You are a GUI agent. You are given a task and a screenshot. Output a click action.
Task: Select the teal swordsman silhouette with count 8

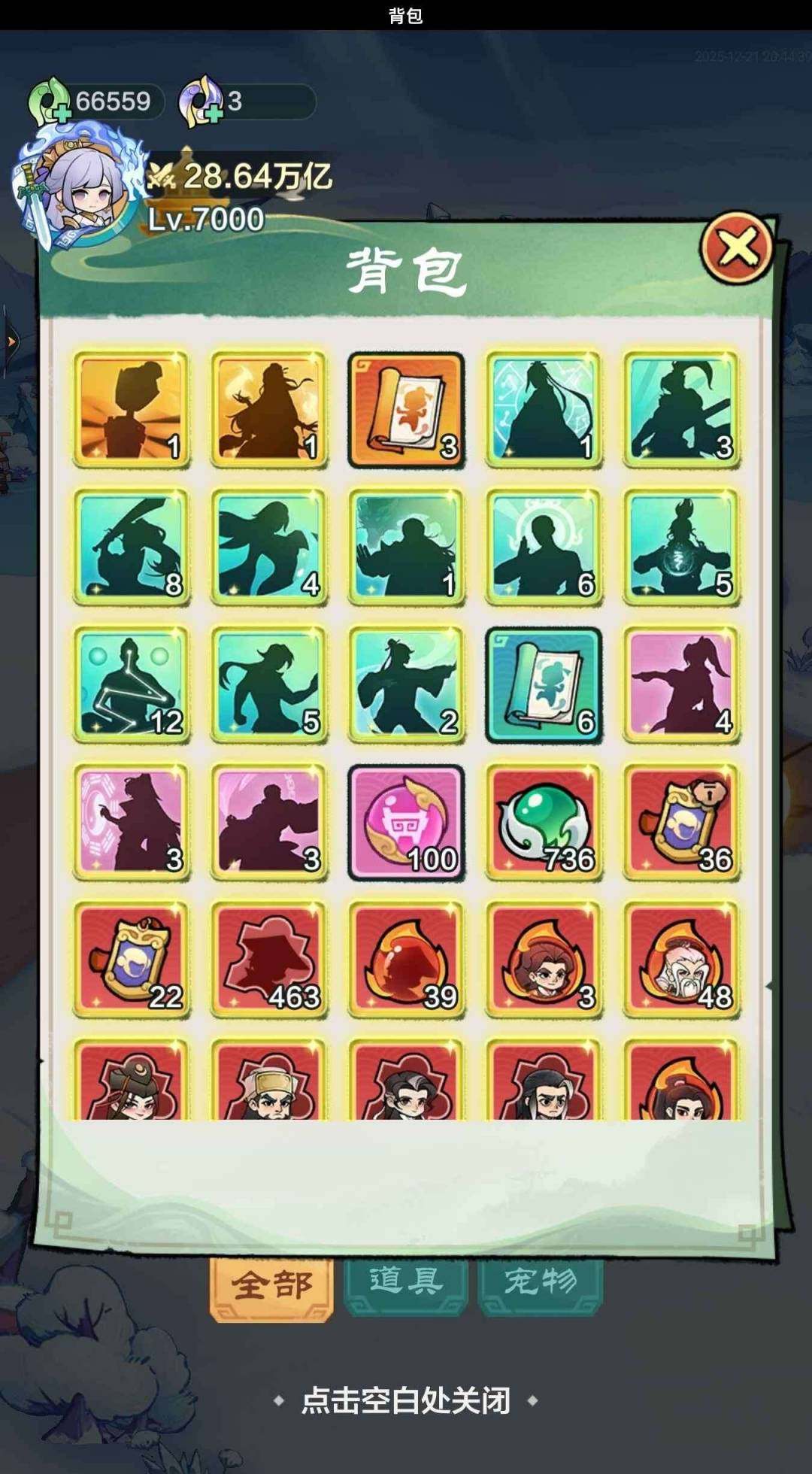coord(132,547)
